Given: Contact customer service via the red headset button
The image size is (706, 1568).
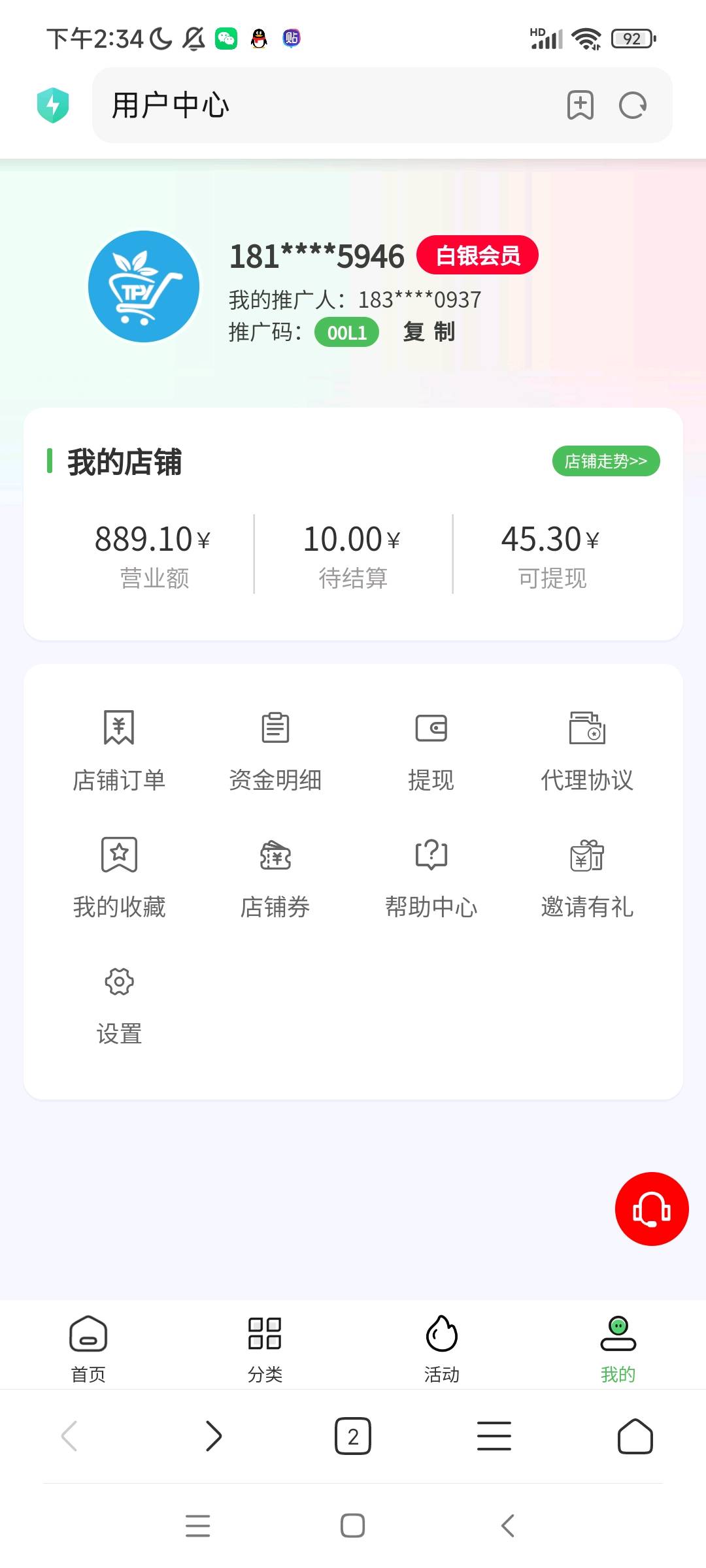Looking at the screenshot, I should point(651,1209).
